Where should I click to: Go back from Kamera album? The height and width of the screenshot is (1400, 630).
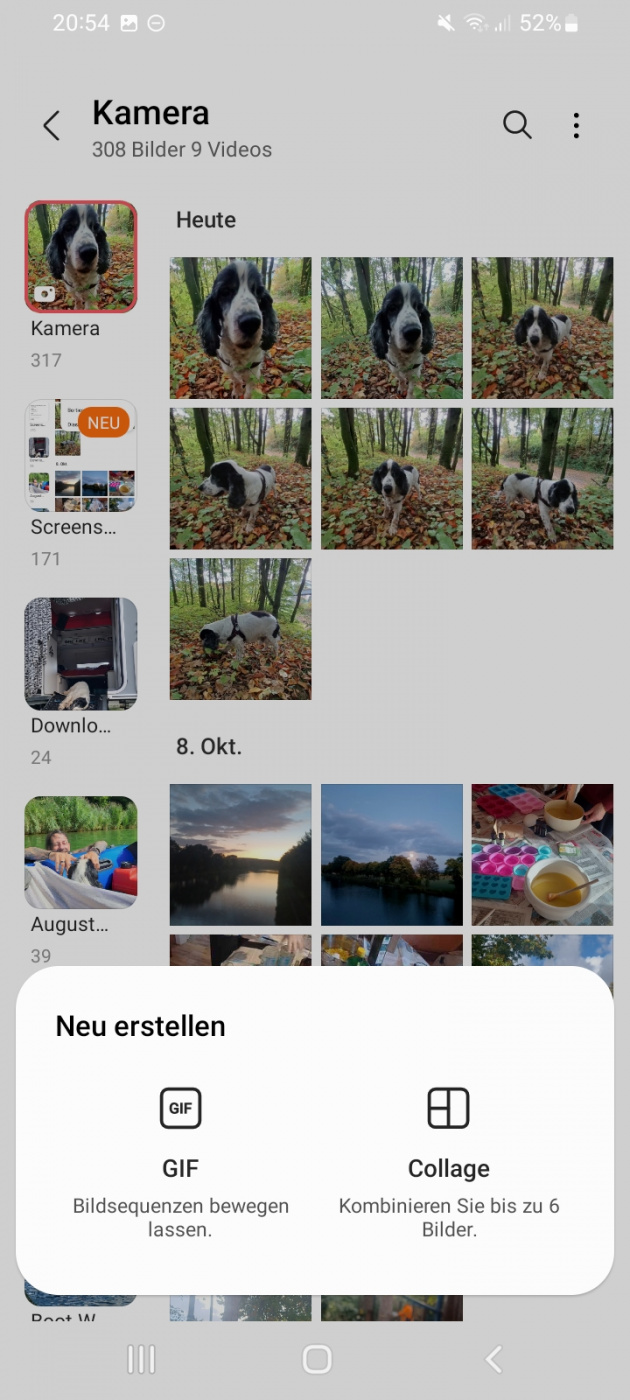[52, 126]
